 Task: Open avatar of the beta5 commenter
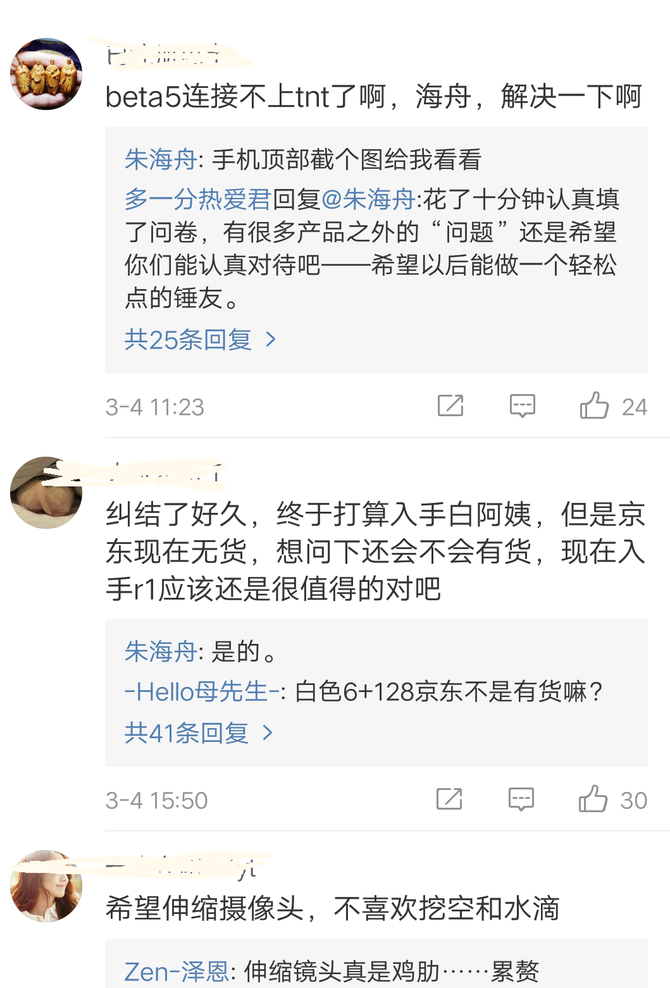(x=46, y=75)
